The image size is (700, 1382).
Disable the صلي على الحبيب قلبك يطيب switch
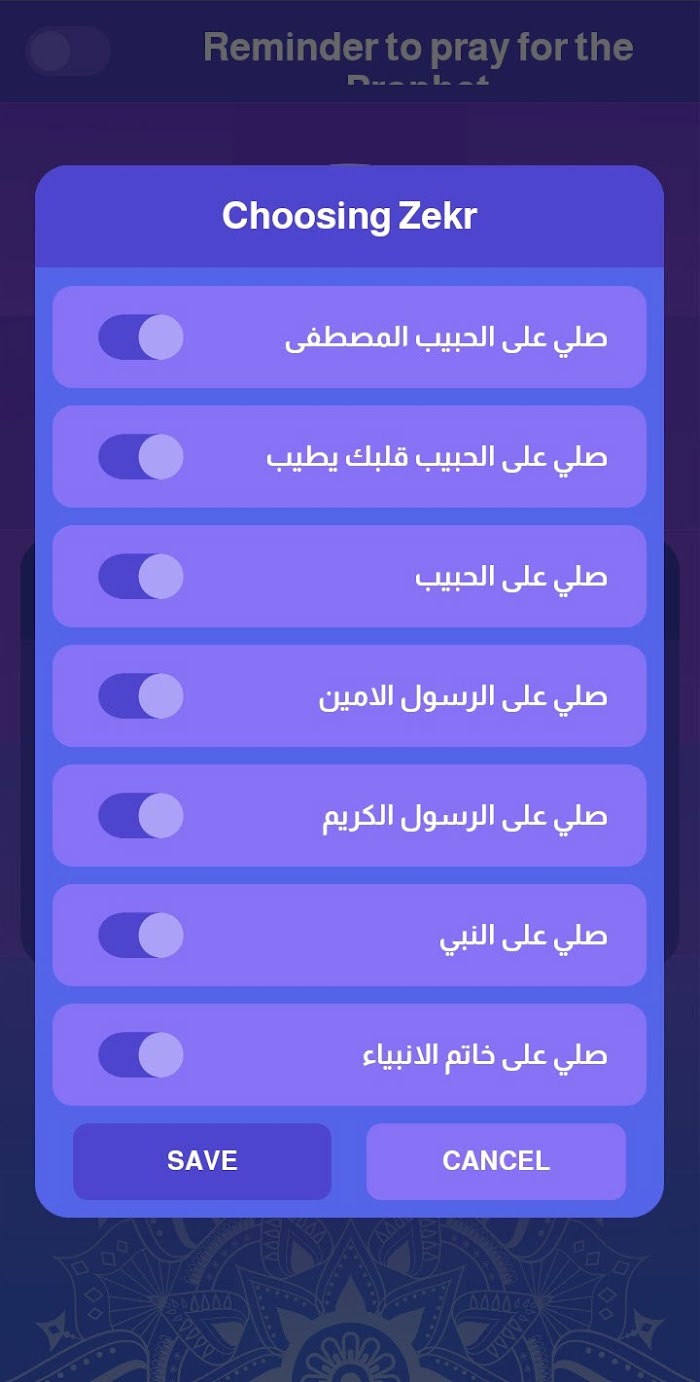141,457
